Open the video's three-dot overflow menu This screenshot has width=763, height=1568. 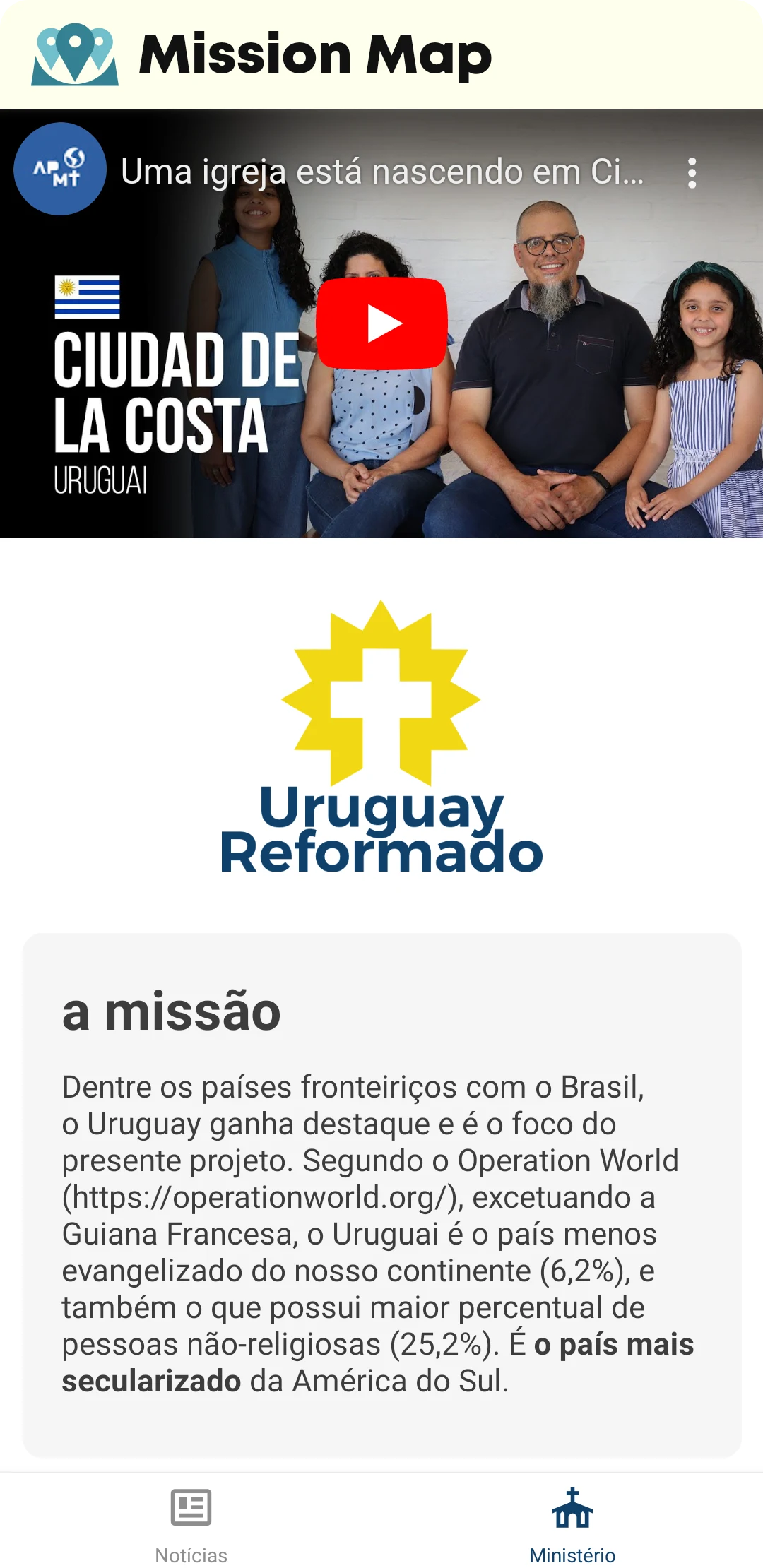[x=692, y=173]
